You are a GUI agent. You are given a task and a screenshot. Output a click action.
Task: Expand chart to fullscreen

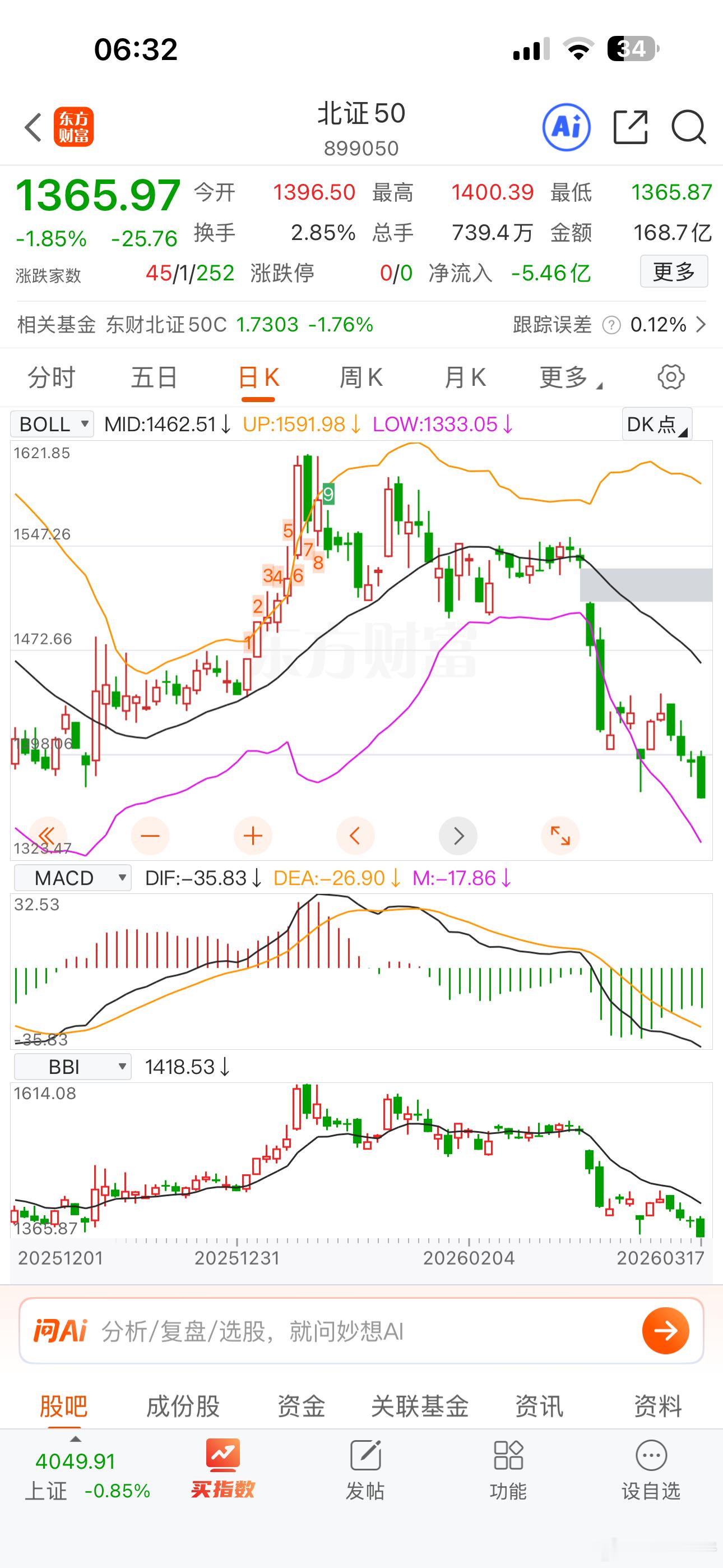(560, 836)
